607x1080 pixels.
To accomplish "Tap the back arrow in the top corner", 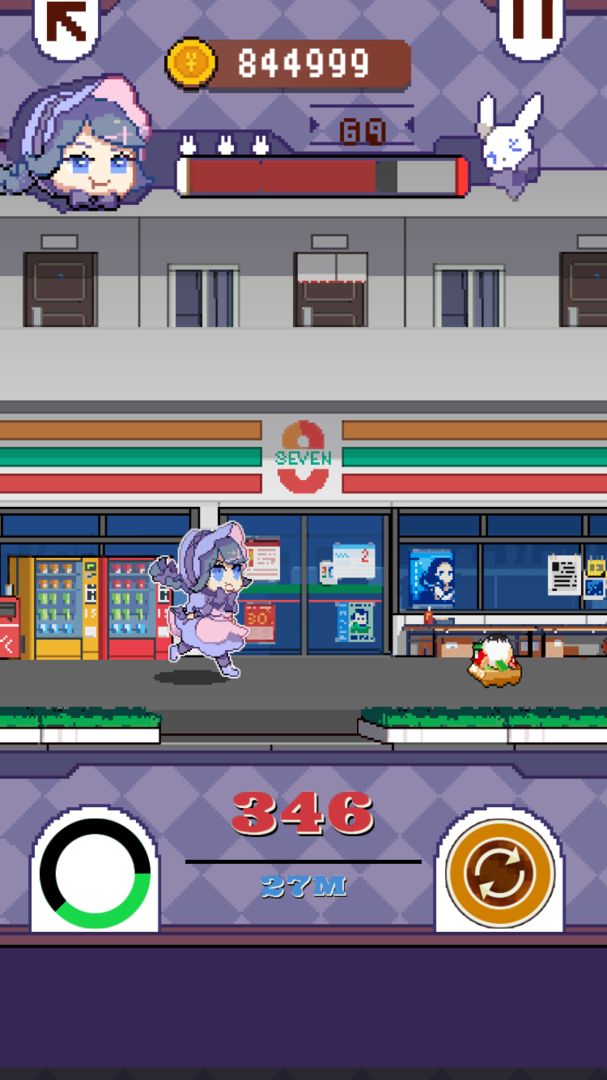I will (x=66, y=24).
